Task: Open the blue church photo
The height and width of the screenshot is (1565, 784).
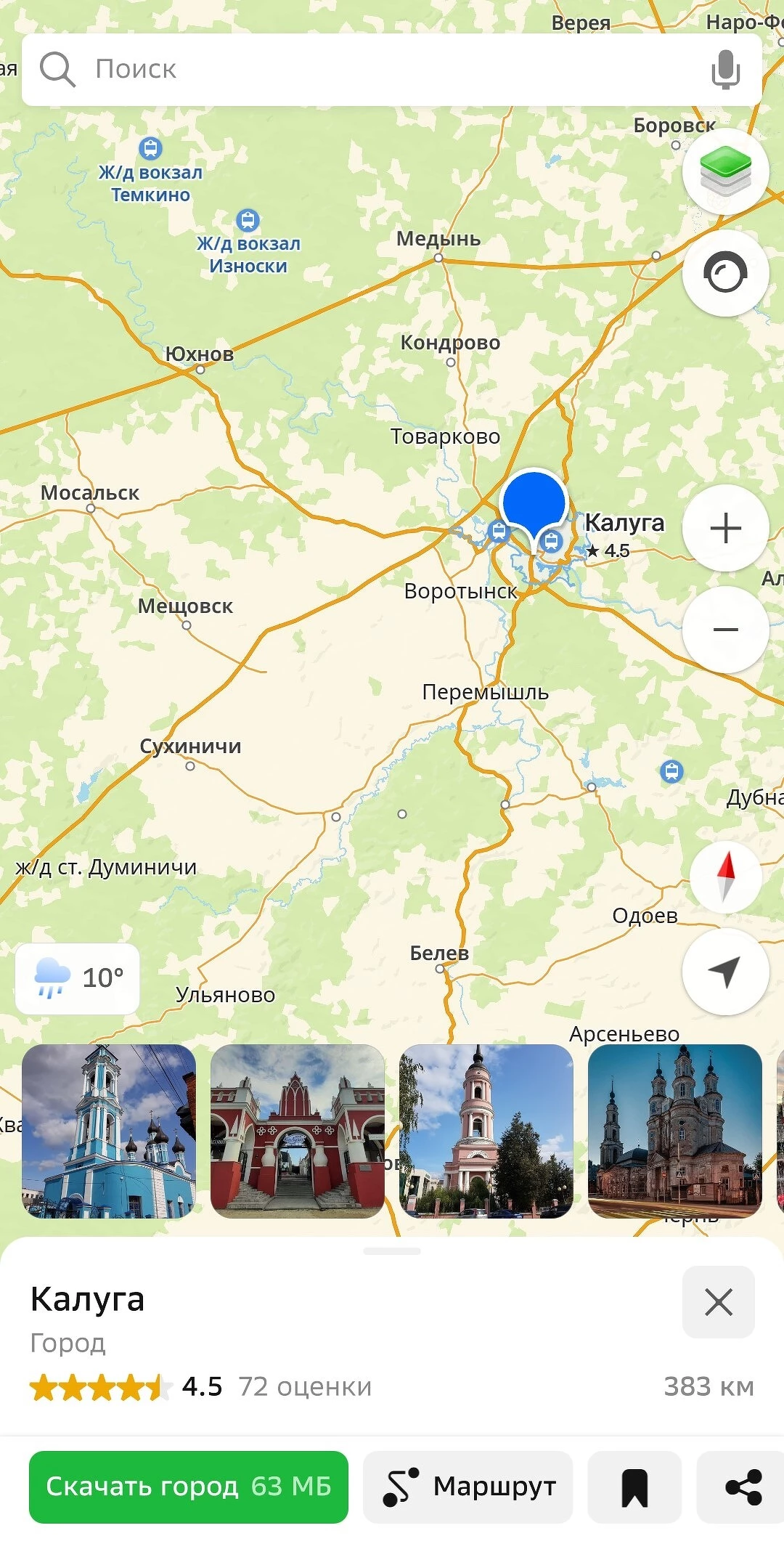Action: pos(109,1131)
